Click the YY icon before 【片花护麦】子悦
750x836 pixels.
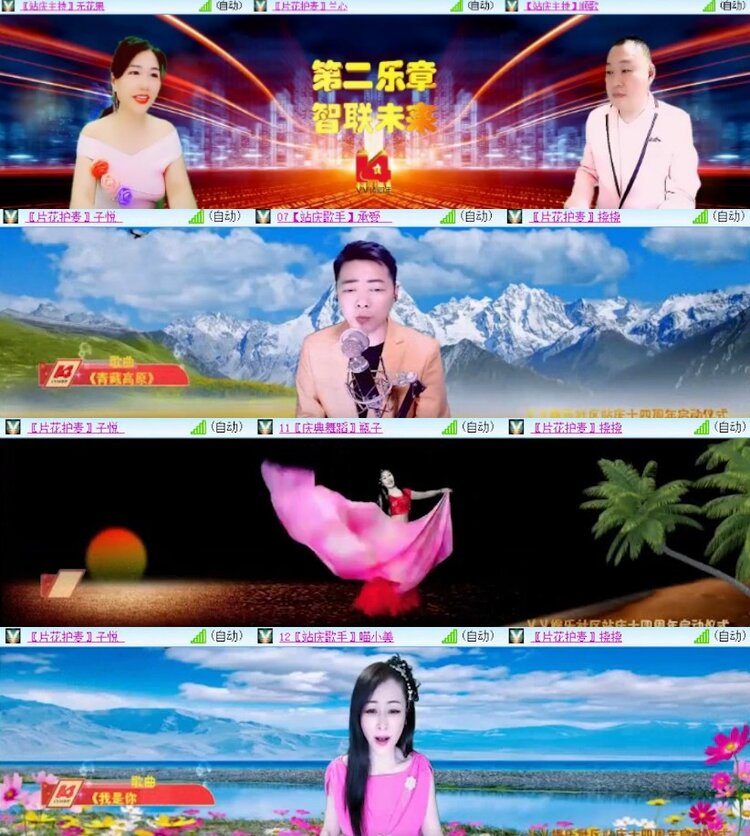click(x=8, y=217)
